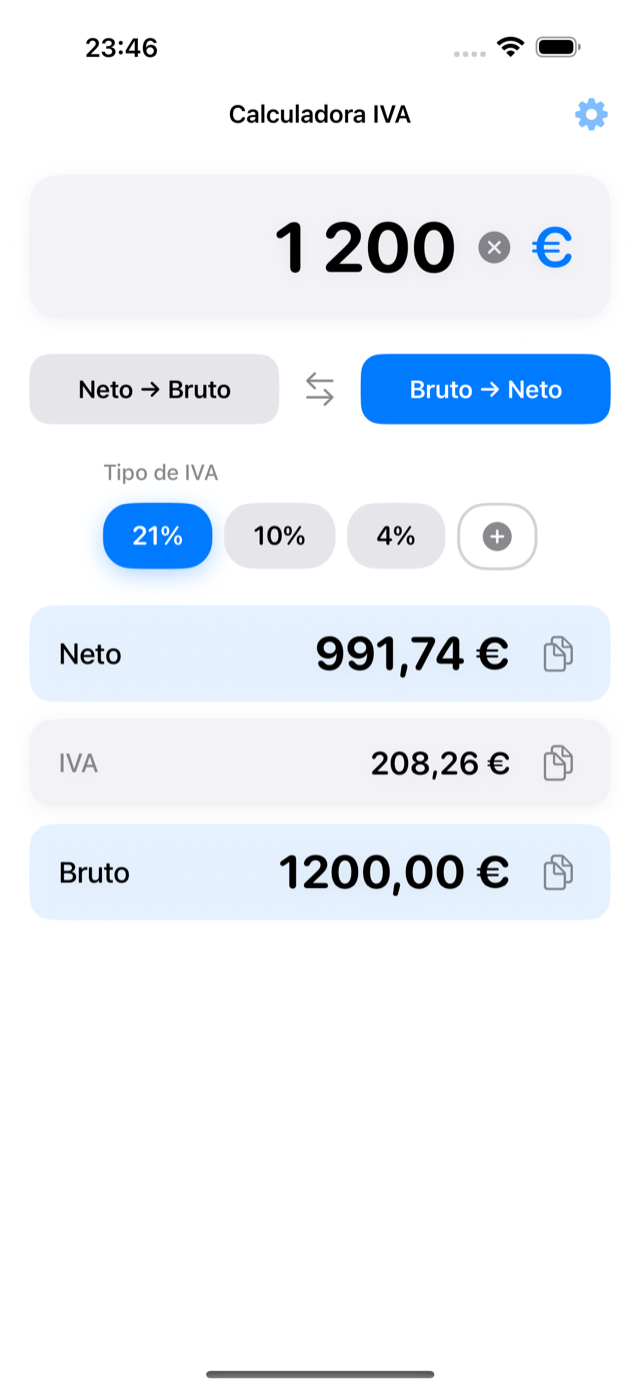640x1390 pixels.
Task: Select Bruto → Neto mode
Action: point(485,389)
